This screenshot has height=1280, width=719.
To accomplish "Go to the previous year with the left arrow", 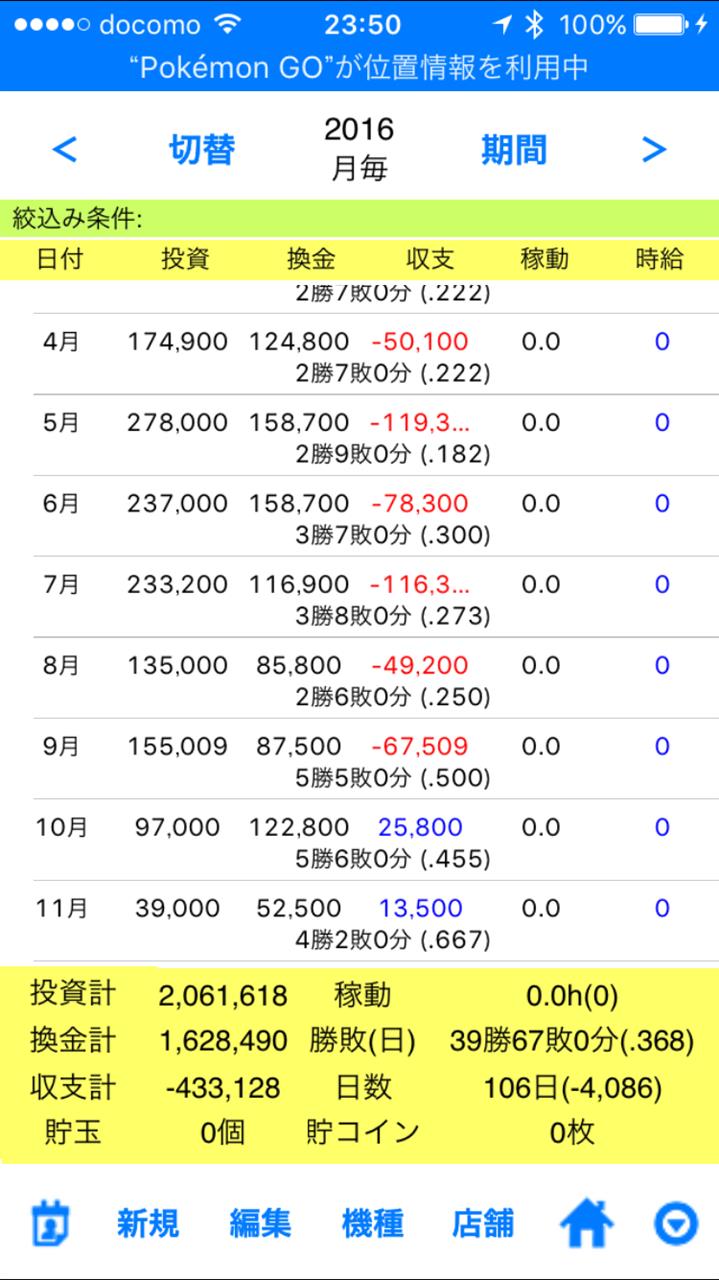I will [x=64, y=150].
